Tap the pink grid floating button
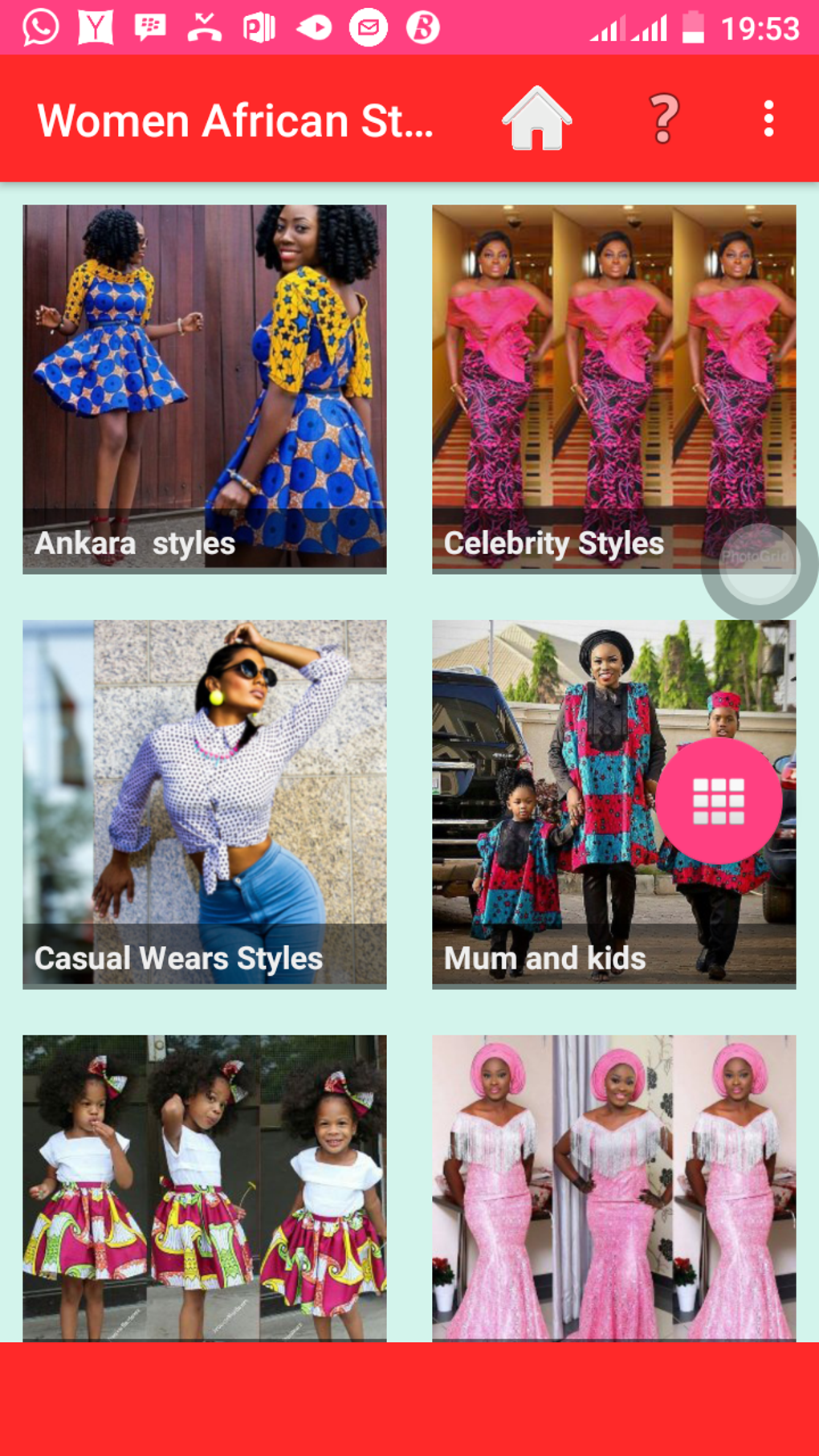The image size is (819, 1456). click(718, 801)
